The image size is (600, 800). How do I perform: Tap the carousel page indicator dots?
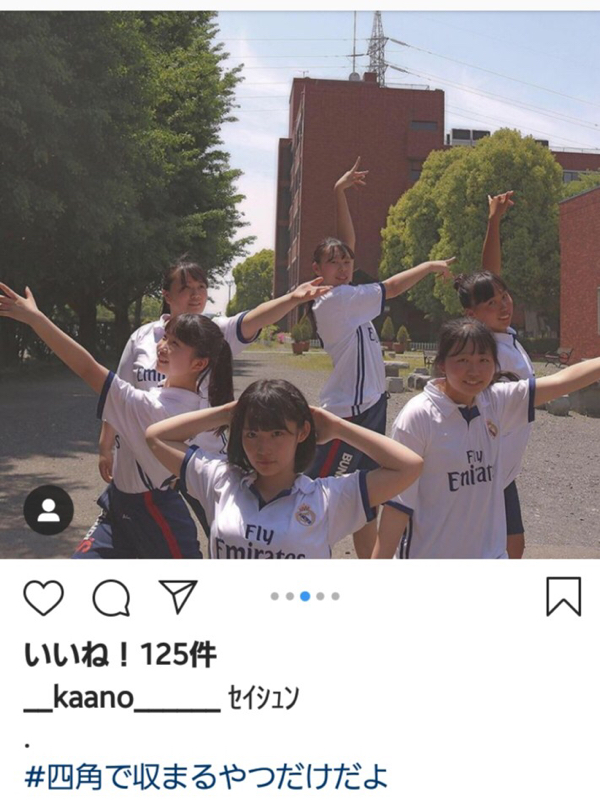(304, 596)
